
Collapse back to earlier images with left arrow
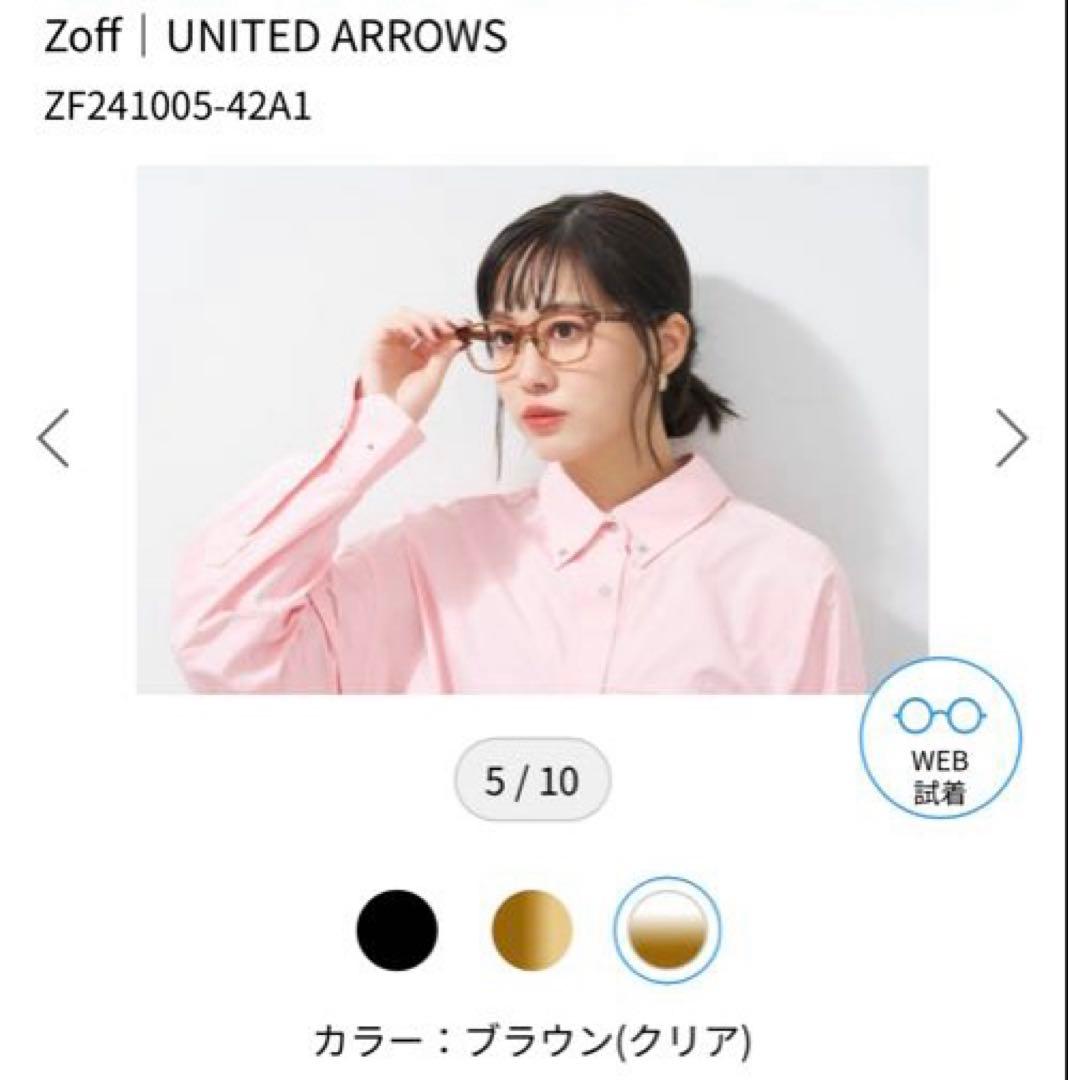tap(52, 436)
